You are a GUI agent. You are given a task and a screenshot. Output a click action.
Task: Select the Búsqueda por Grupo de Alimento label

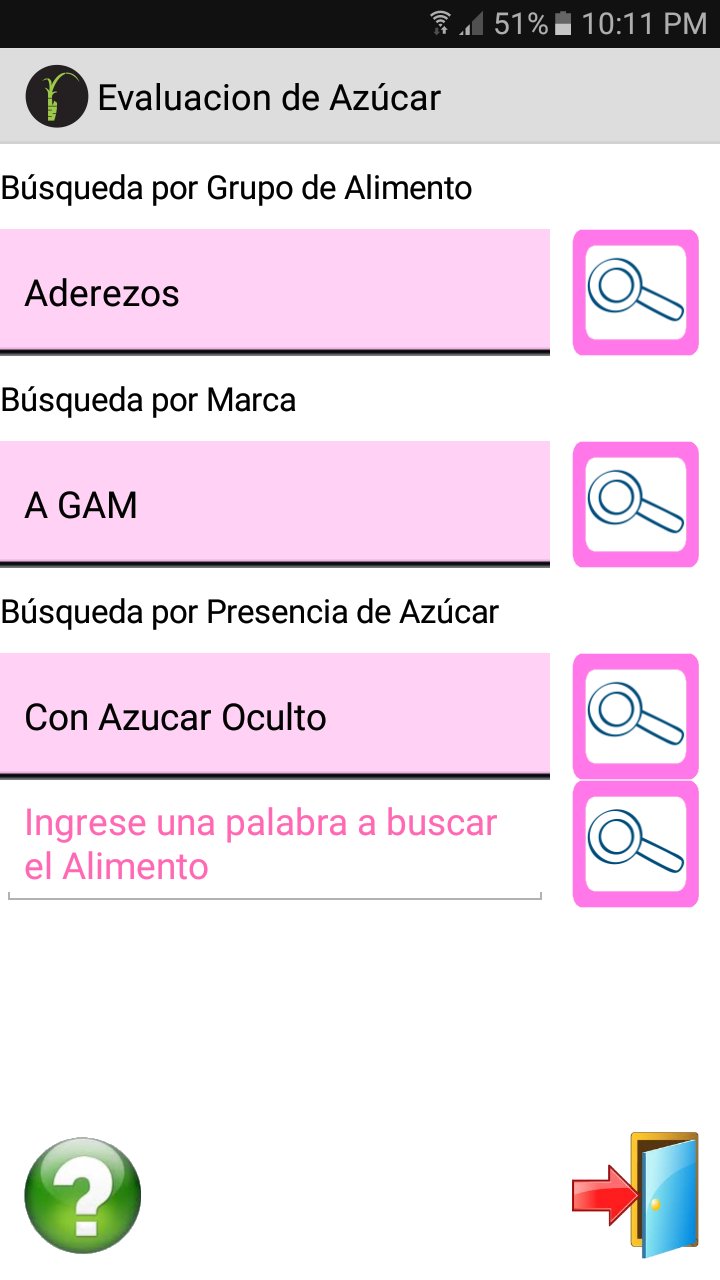[x=236, y=187]
